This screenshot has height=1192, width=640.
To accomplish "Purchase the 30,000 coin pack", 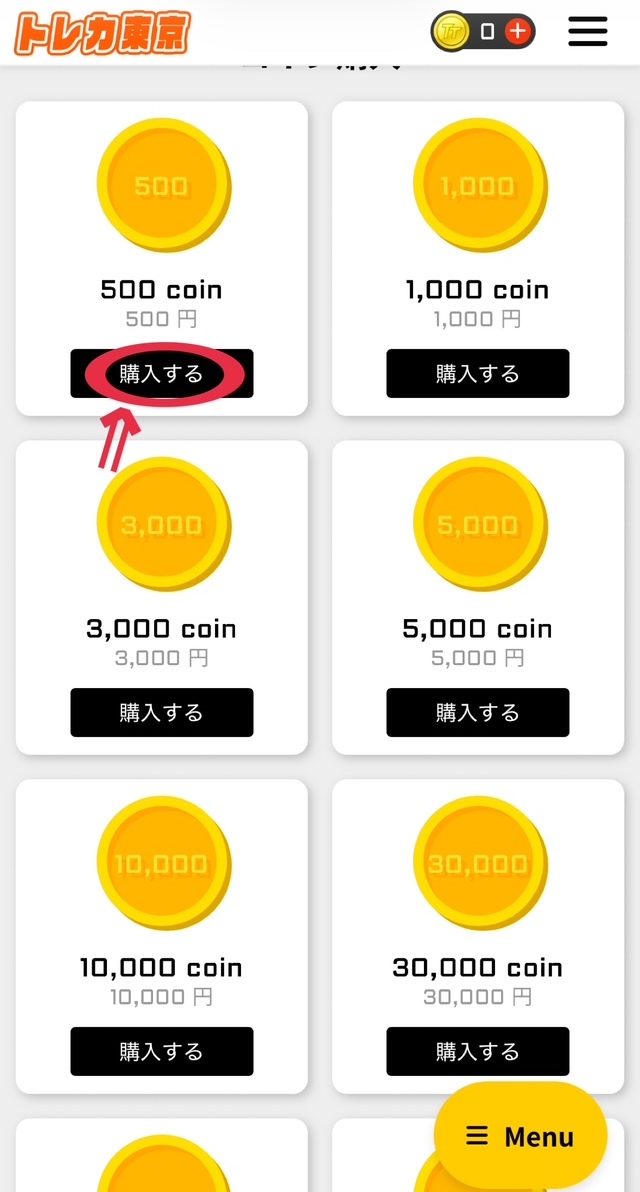I will (477, 1052).
